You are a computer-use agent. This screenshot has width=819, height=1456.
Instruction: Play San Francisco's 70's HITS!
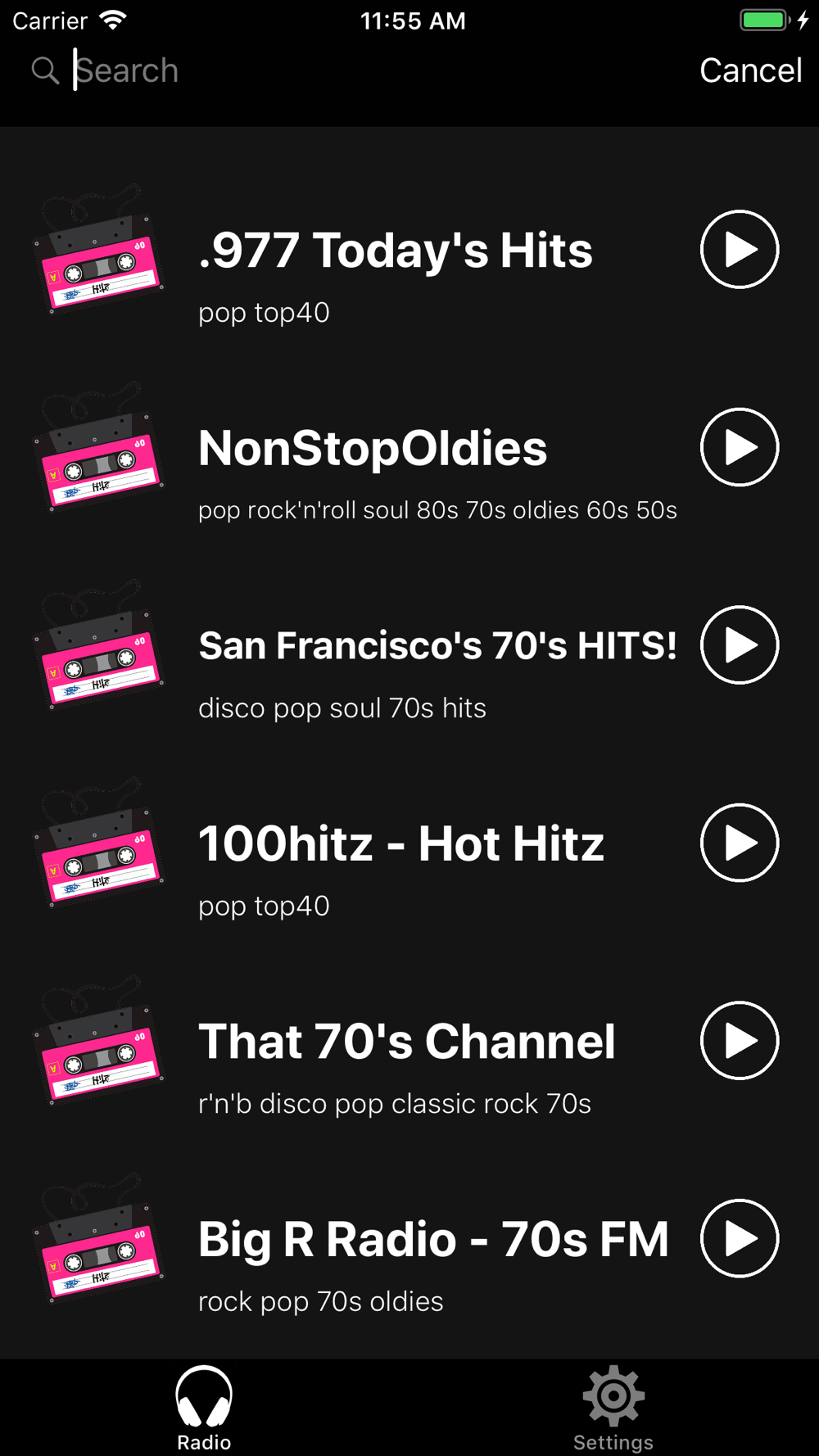pyautogui.click(x=739, y=645)
